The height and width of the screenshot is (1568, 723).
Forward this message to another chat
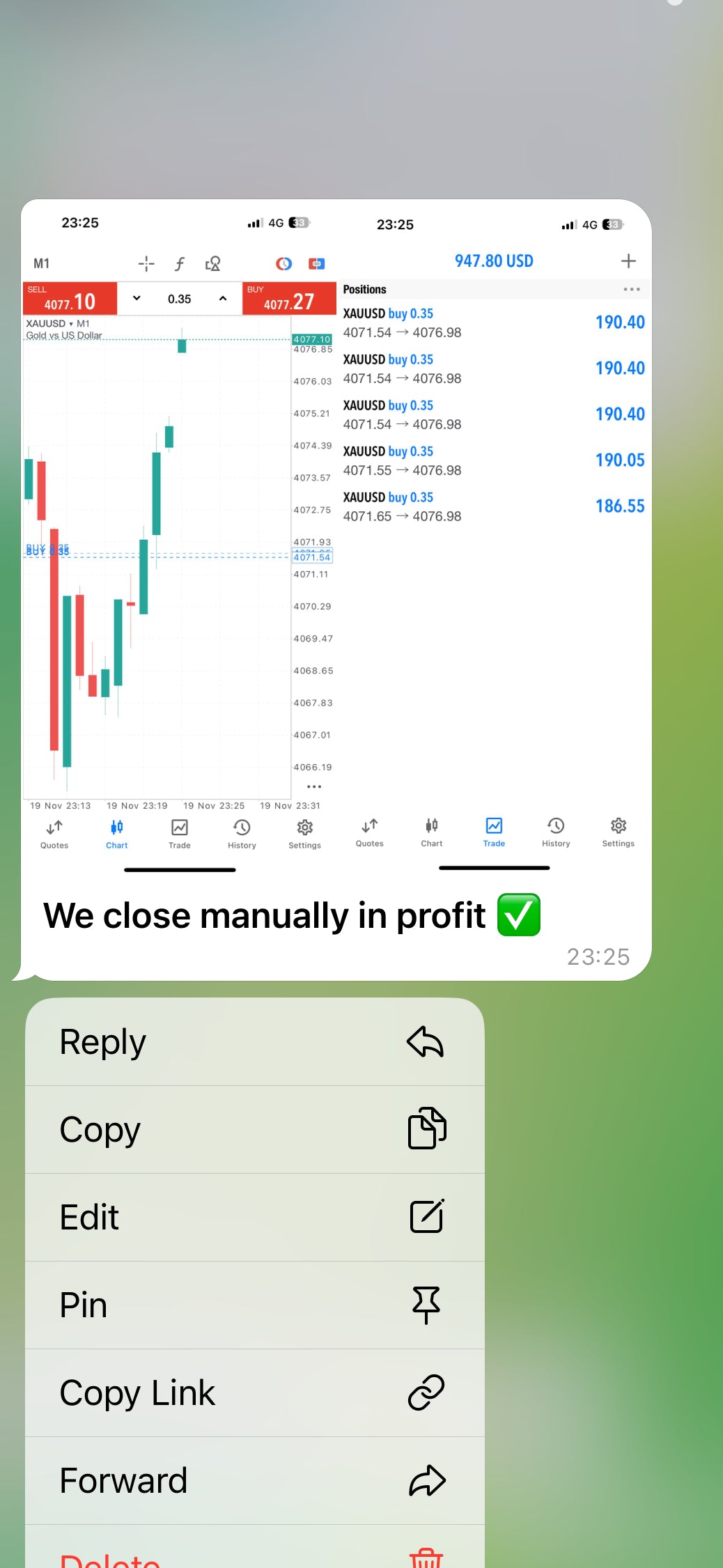pos(254,1480)
